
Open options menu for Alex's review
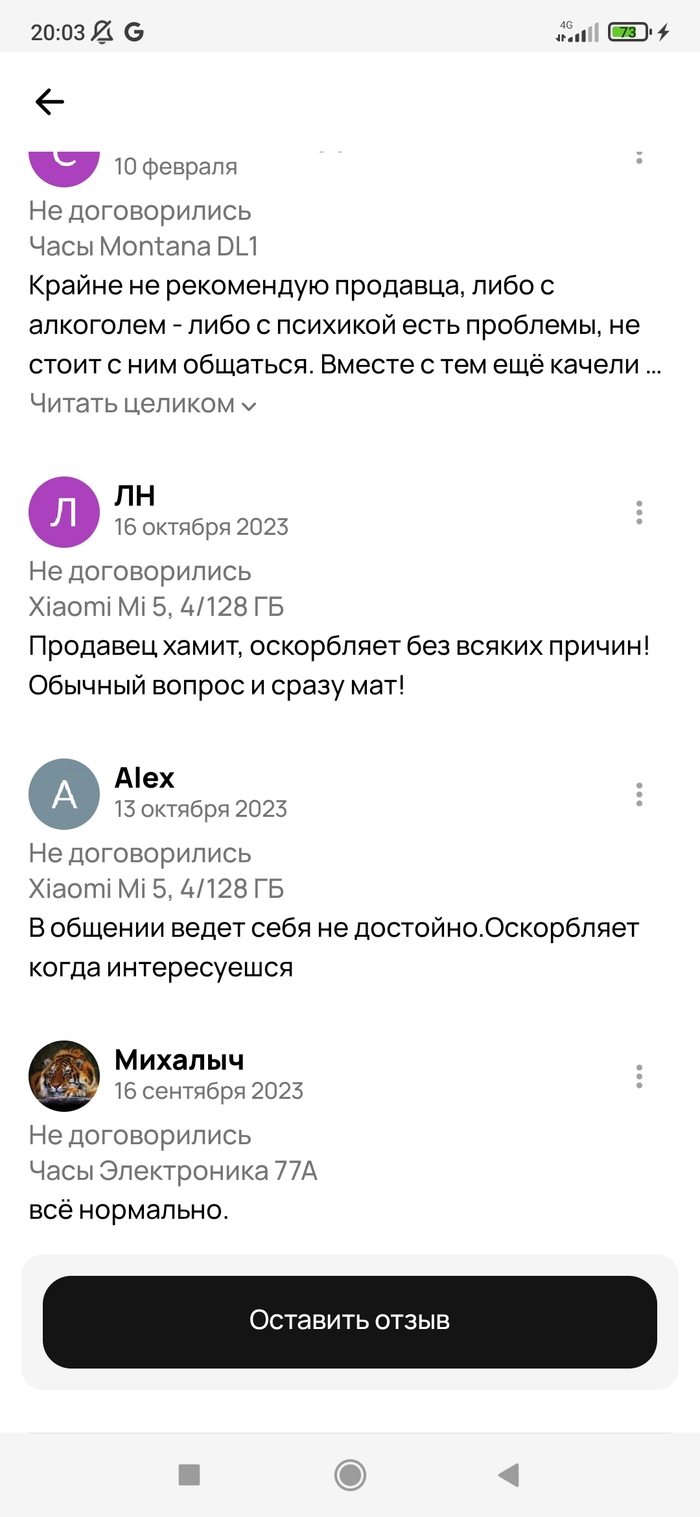639,795
